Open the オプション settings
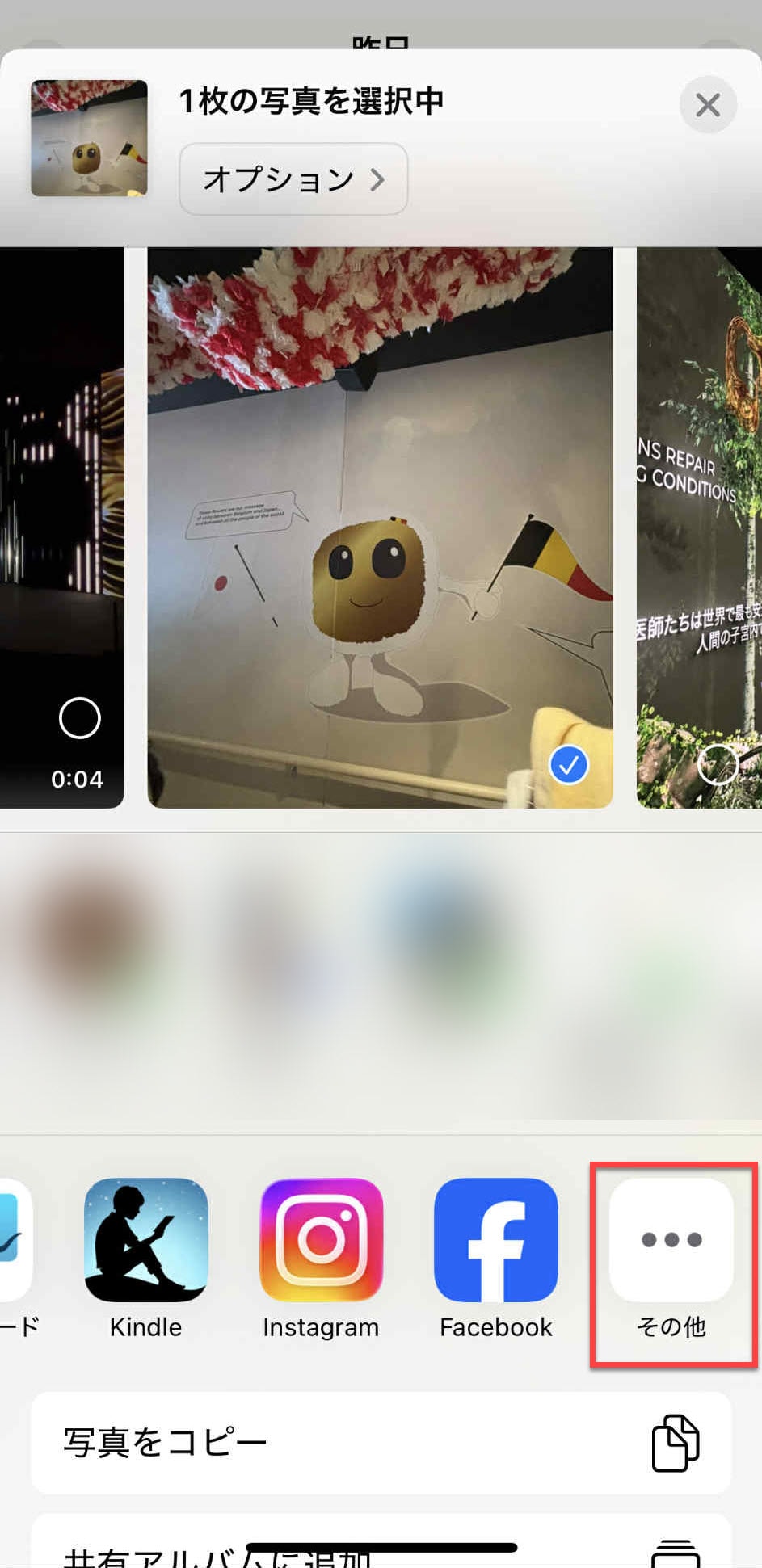 tap(293, 179)
